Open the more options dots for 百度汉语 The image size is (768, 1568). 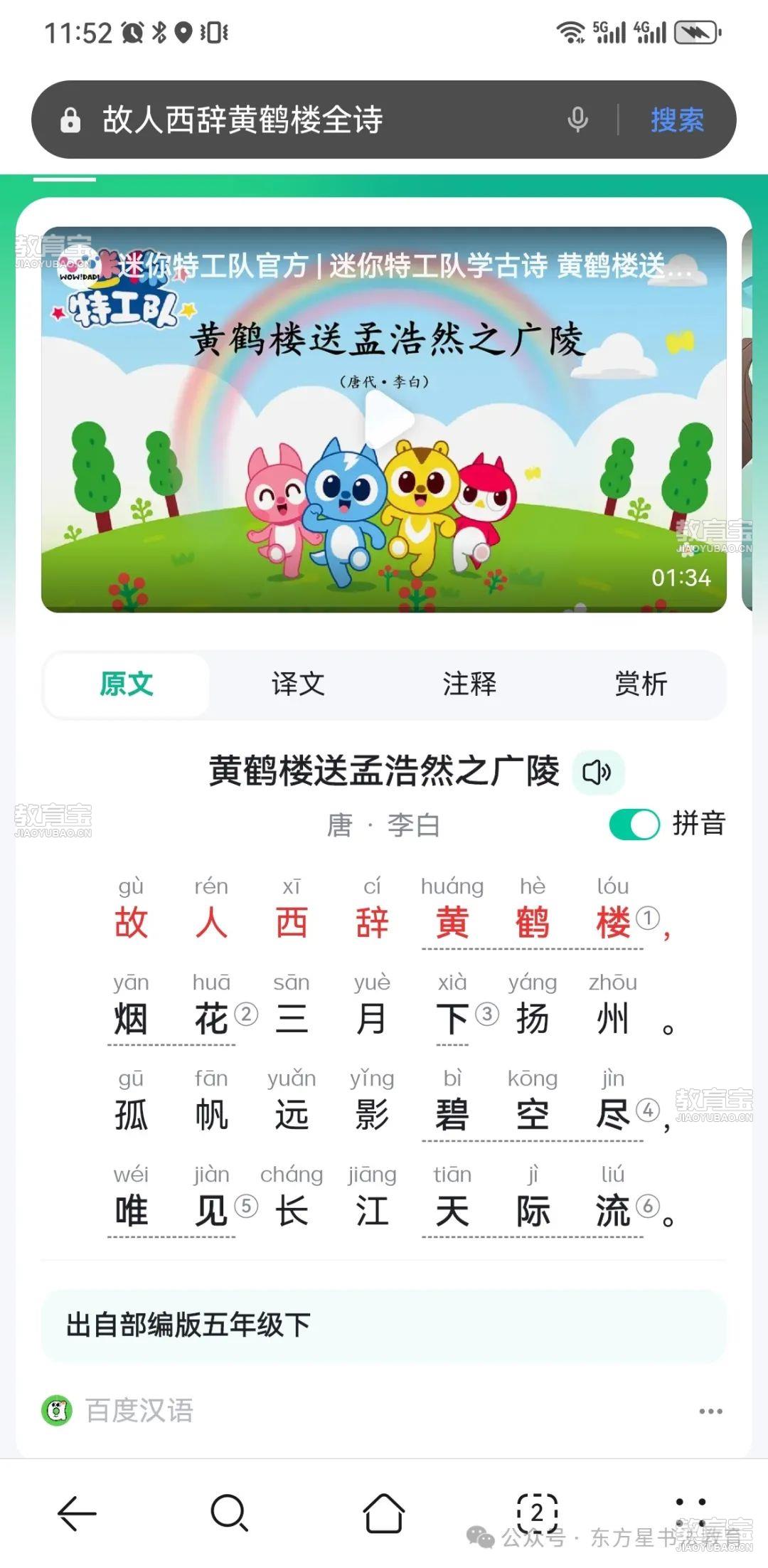click(710, 1411)
